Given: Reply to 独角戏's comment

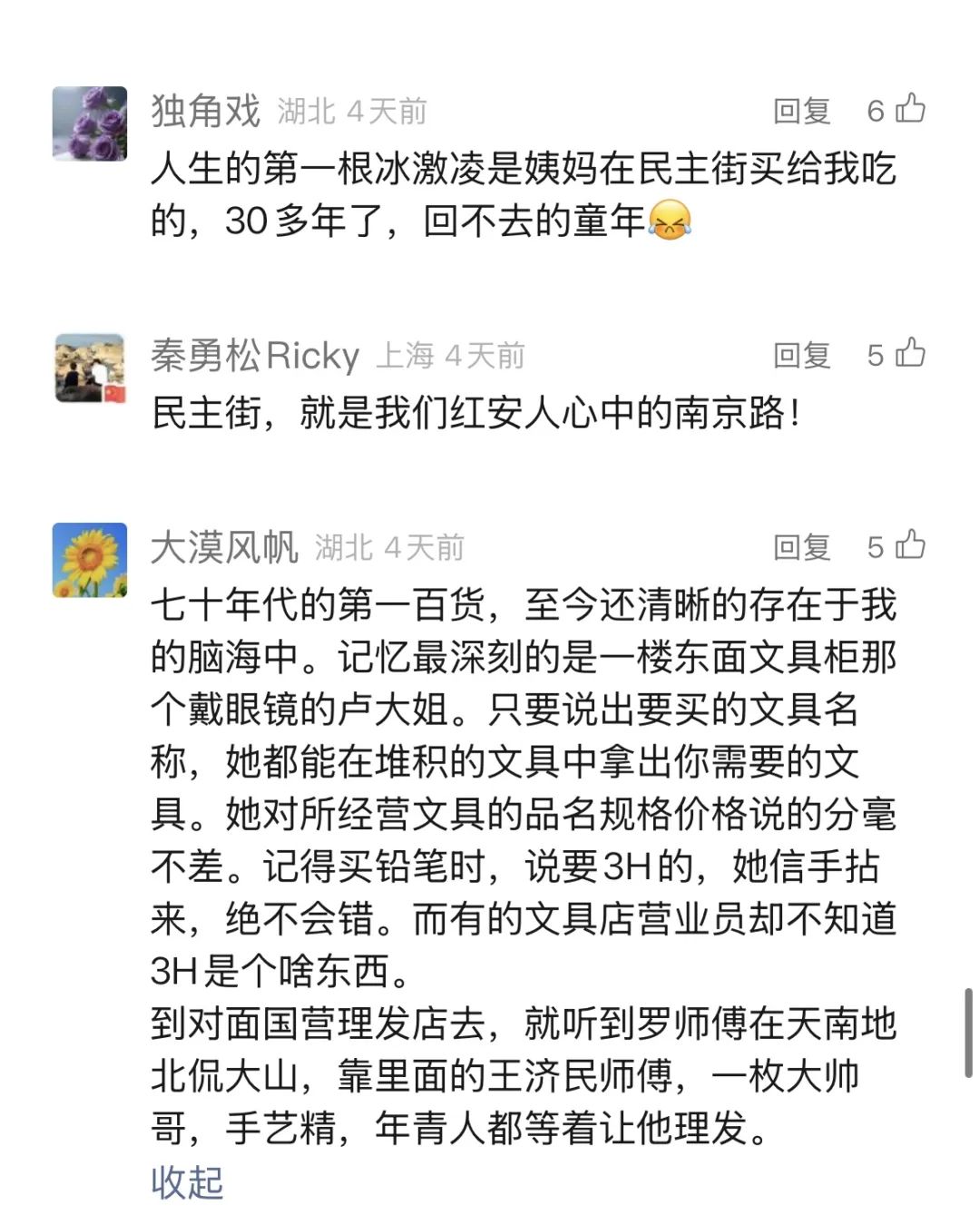Looking at the screenshot, I should pos(801,111).
